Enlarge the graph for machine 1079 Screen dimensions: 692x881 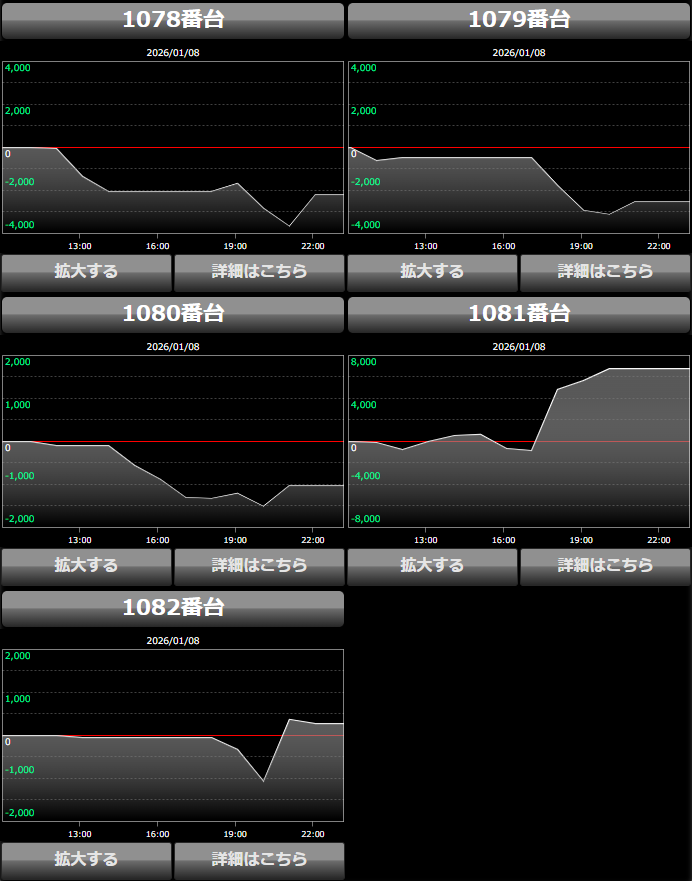[x=432, y=272]
